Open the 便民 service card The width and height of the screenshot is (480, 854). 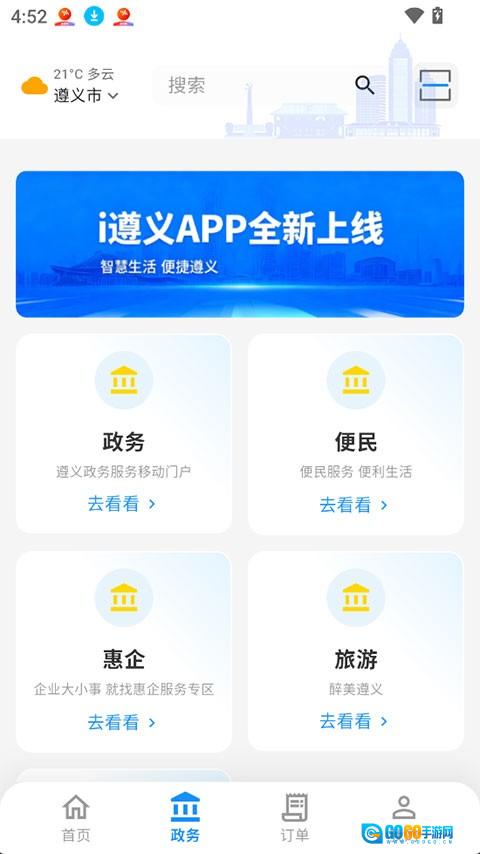click(356, 434)
